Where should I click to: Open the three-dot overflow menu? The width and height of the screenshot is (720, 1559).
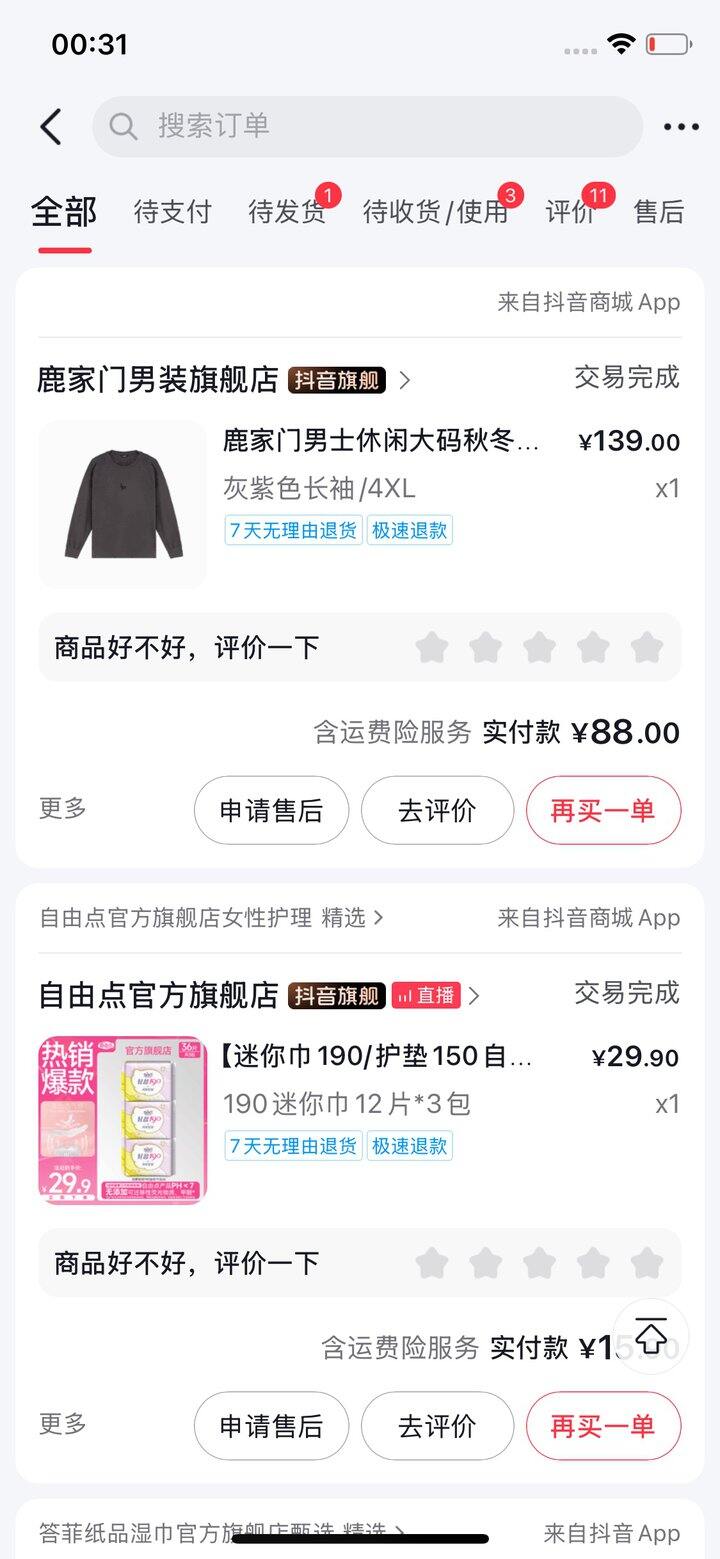point(681,127)
